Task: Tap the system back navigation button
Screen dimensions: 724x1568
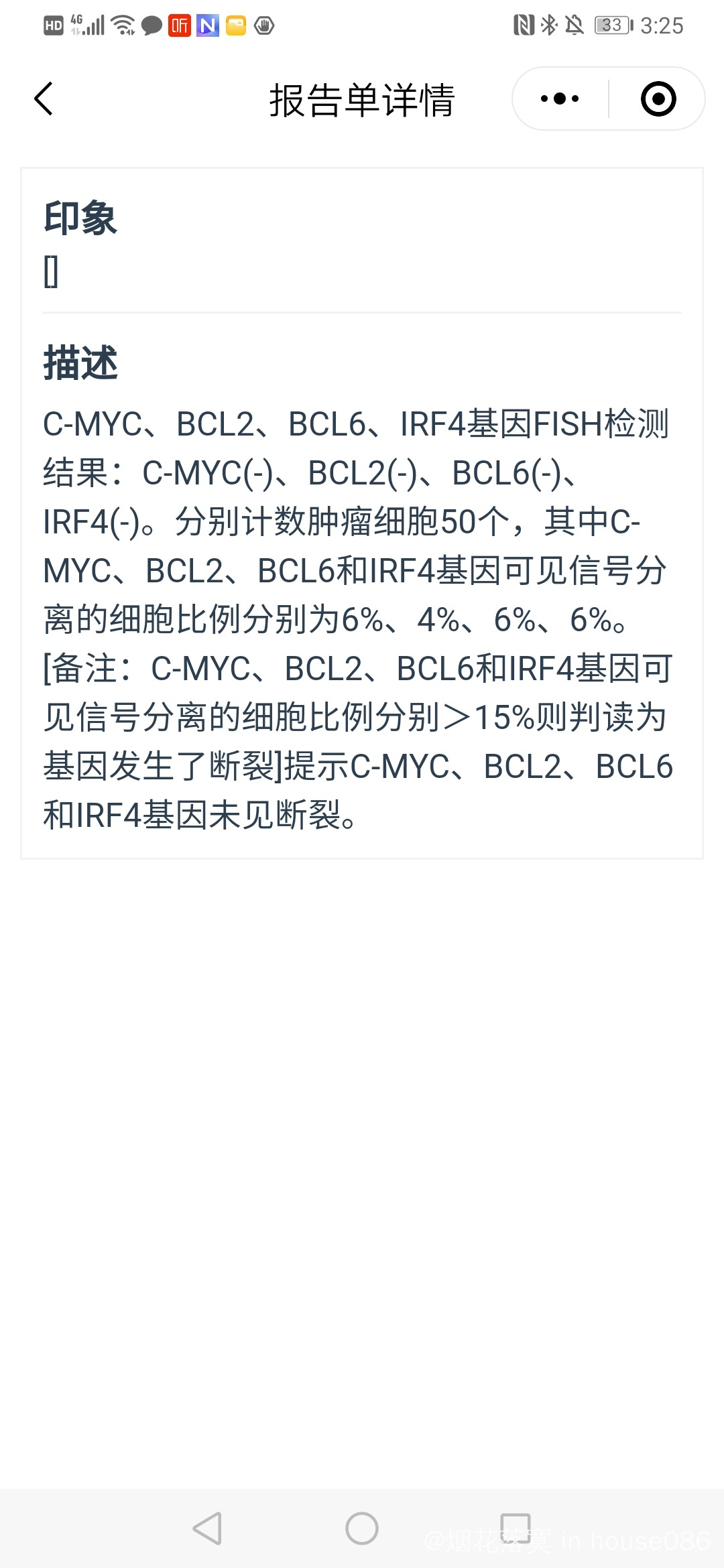Action: (x=207, y=1528)
